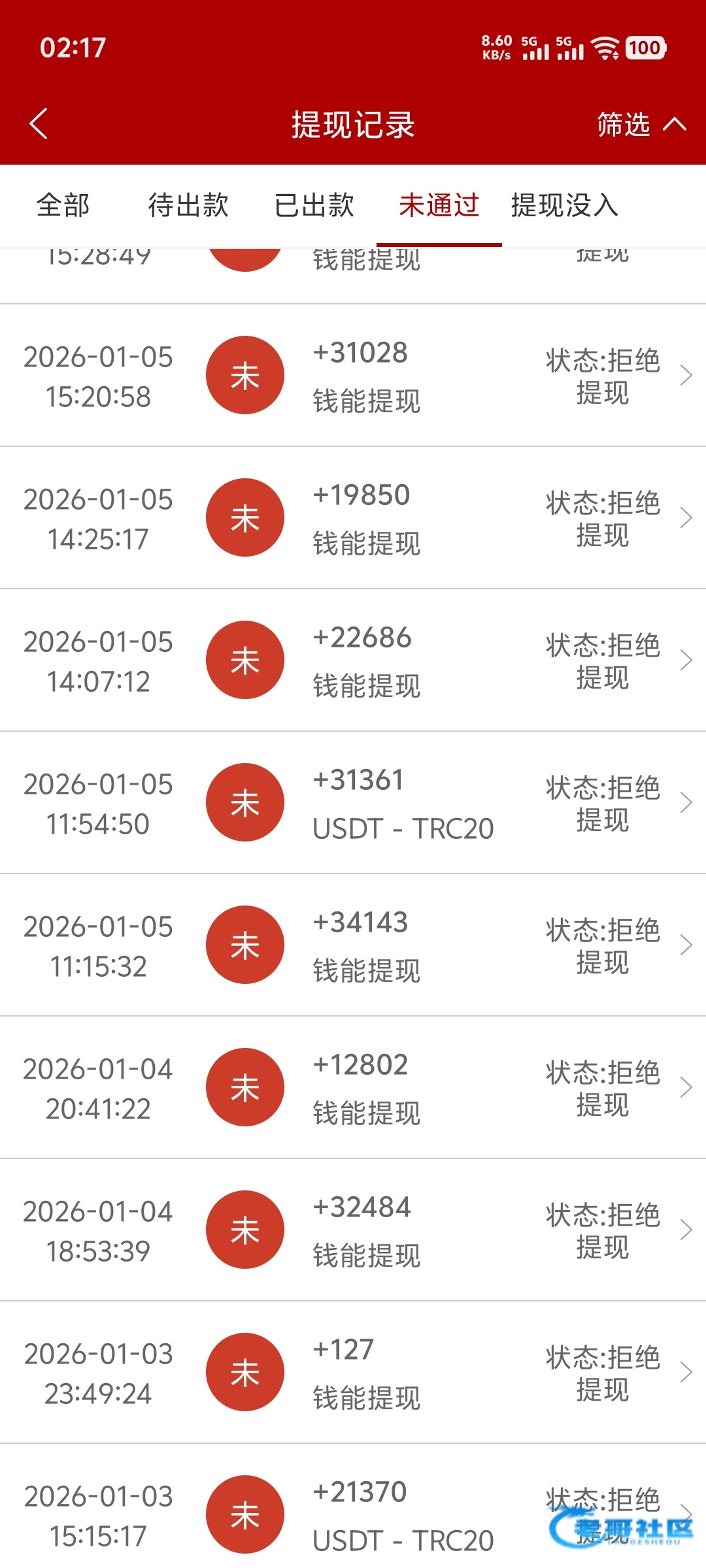This screenshot has width=706, height=1568.
Task: Open the 提现没入 tab
Action: coord(565,205)
